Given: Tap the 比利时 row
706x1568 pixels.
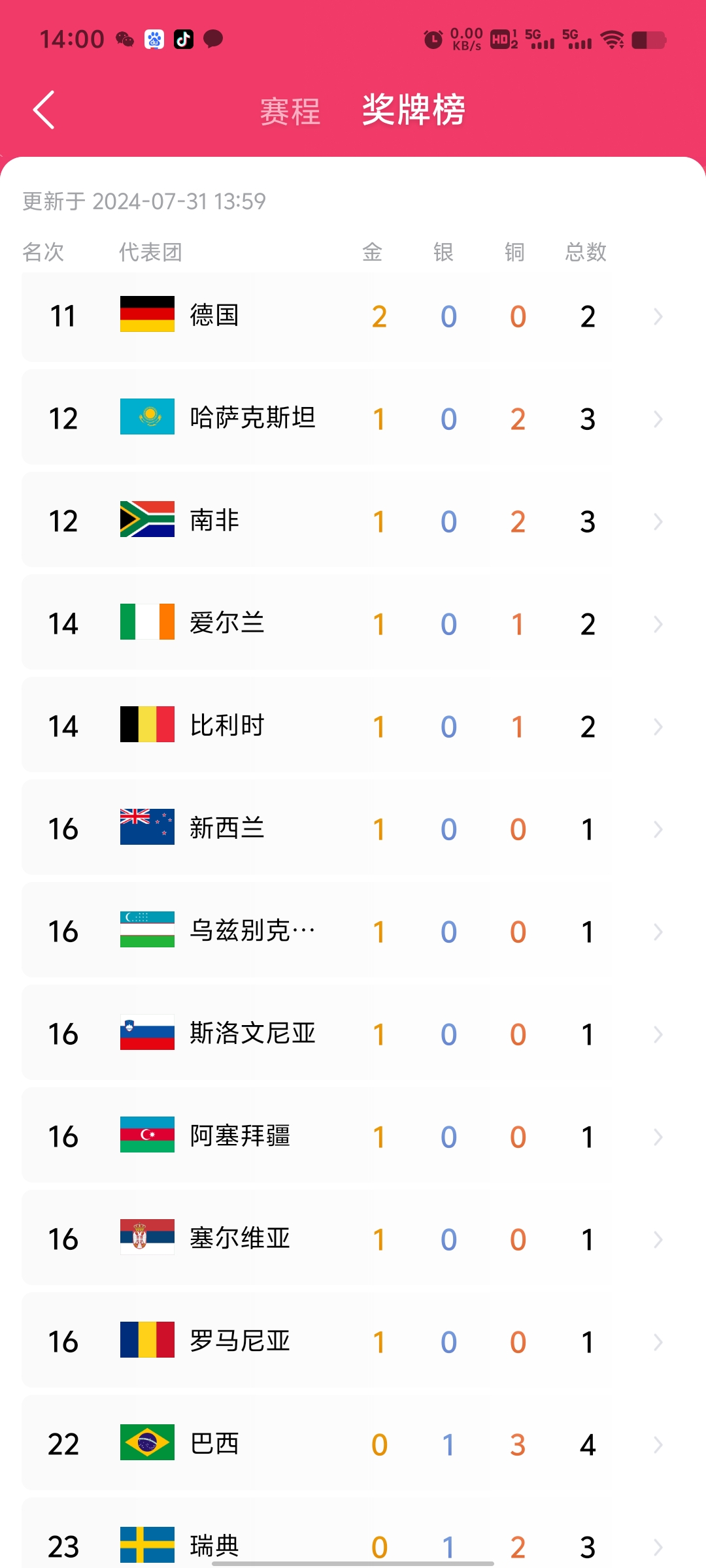Looking at the screenshot, I should tap(353, 727).
